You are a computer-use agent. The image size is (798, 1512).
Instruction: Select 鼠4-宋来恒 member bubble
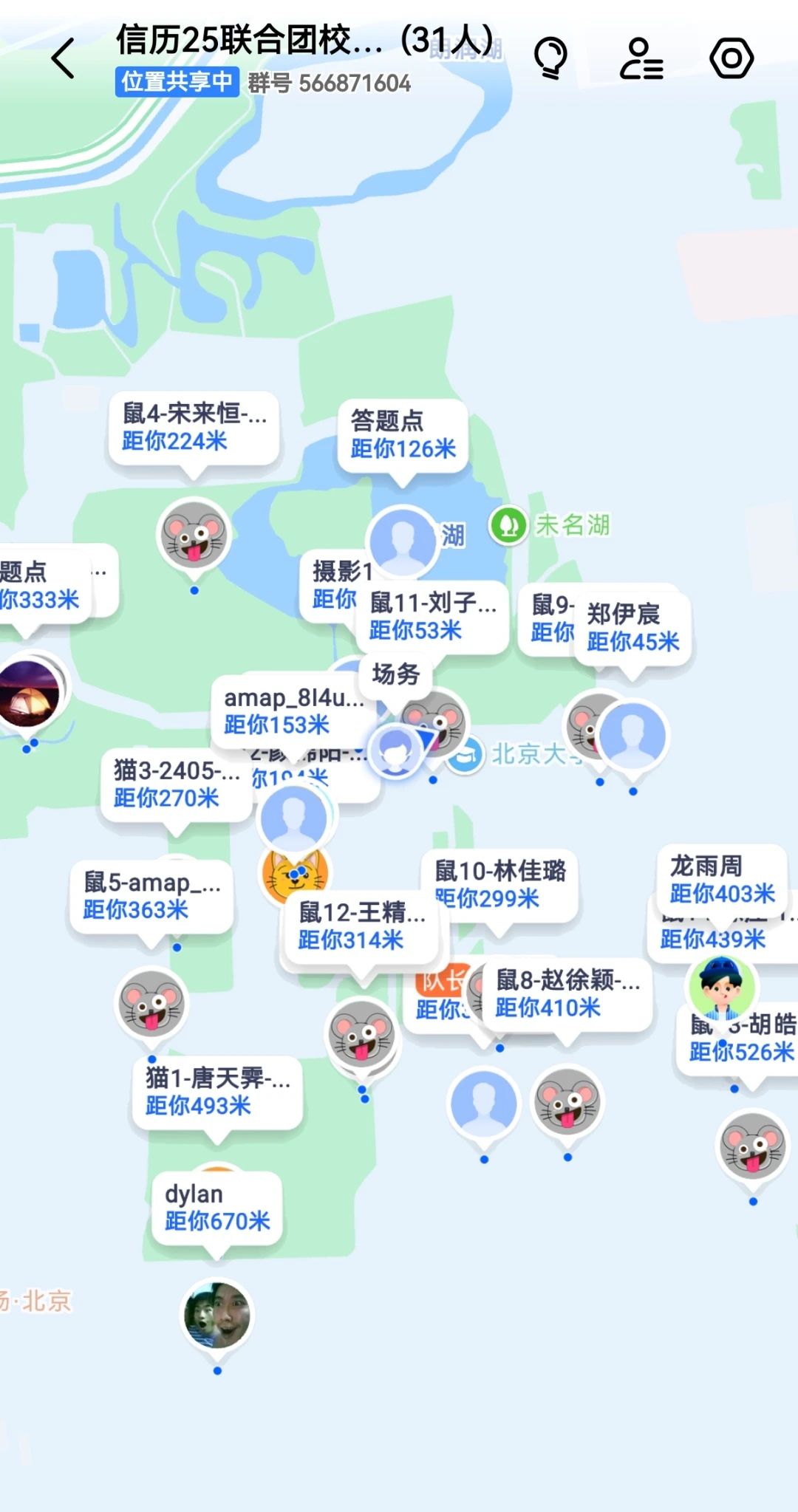coord(194,428)
